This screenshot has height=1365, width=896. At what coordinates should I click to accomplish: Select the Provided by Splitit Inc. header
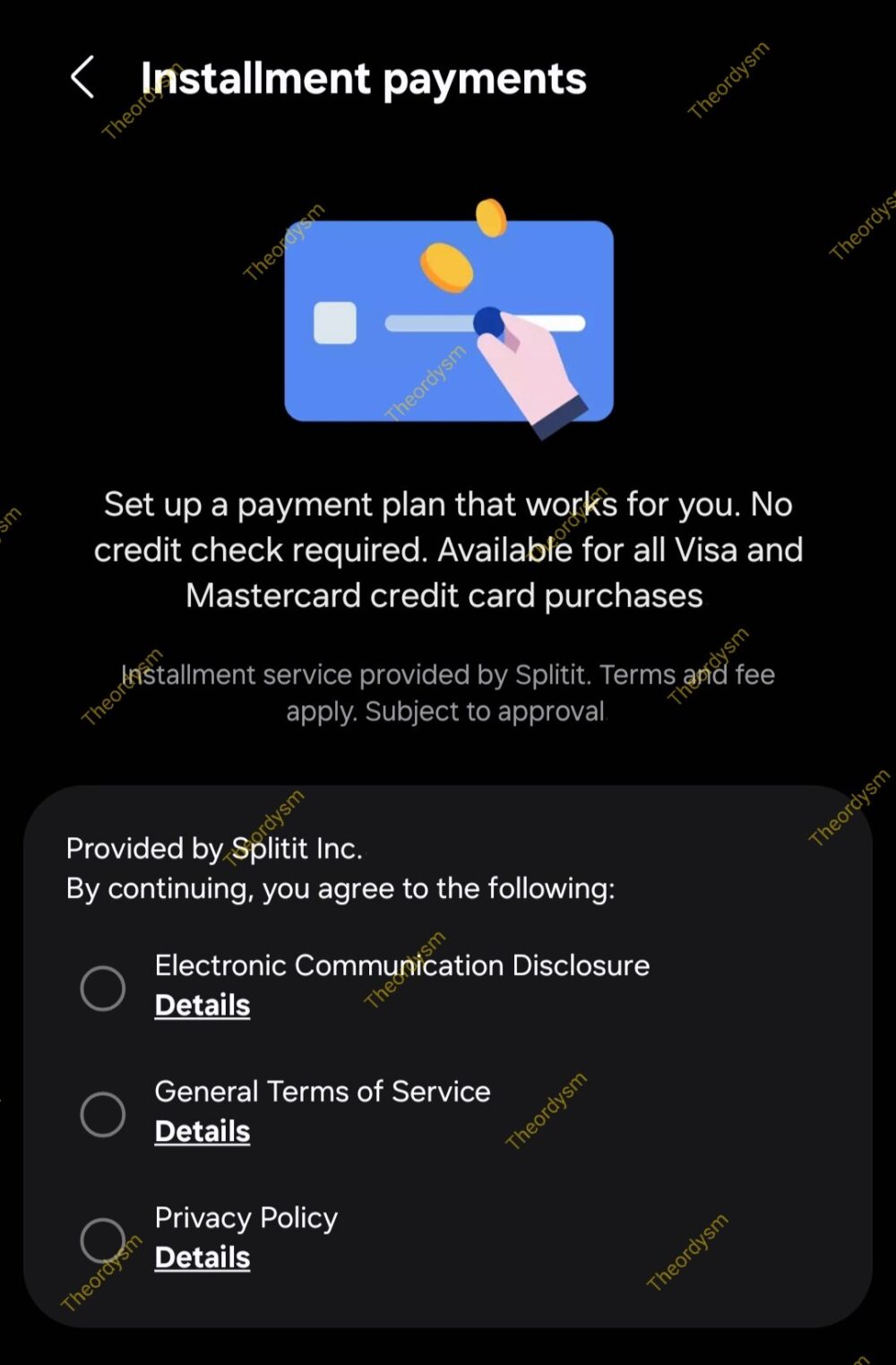click(x=213, y=848)
